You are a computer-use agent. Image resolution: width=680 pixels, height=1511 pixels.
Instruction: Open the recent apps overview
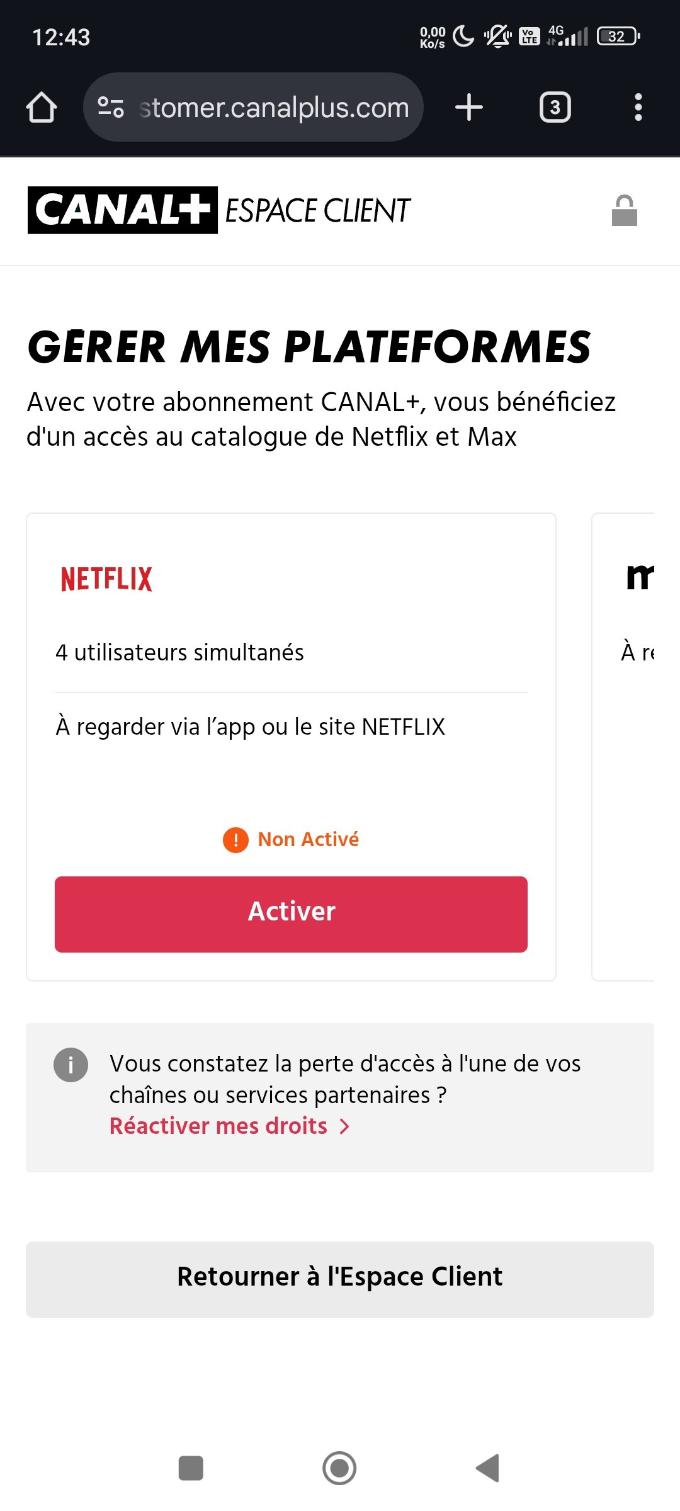coord(191,1468)
